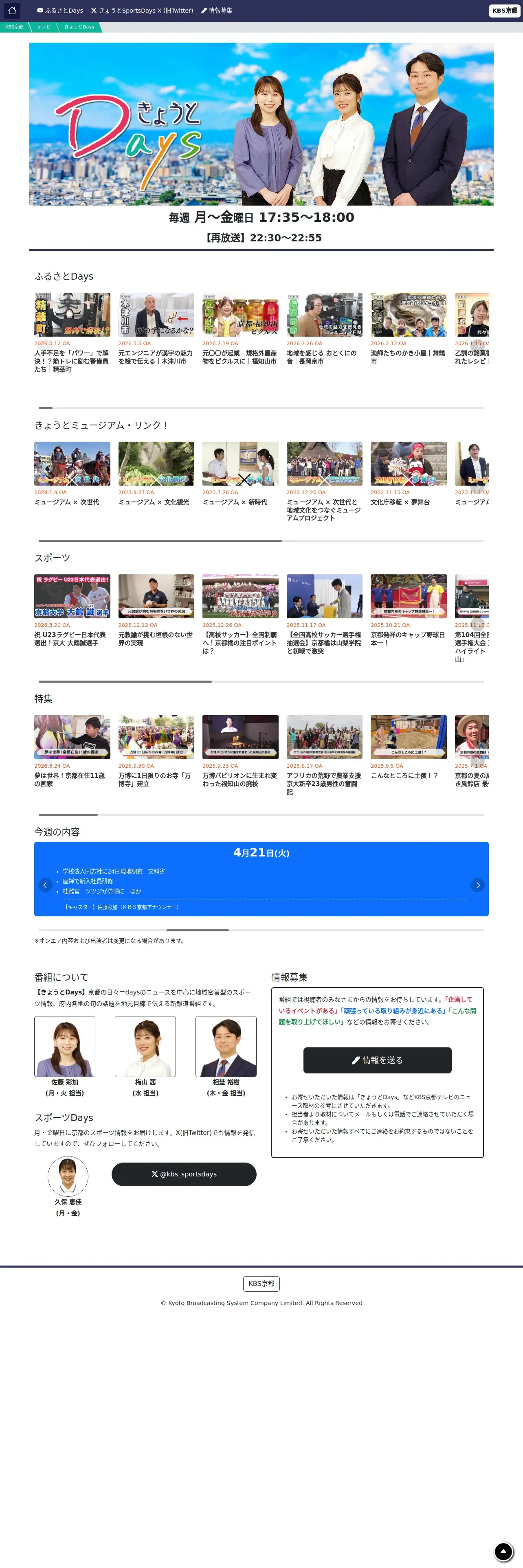Open the 精華町 筋トレ警備員 video card

point(72,332)
